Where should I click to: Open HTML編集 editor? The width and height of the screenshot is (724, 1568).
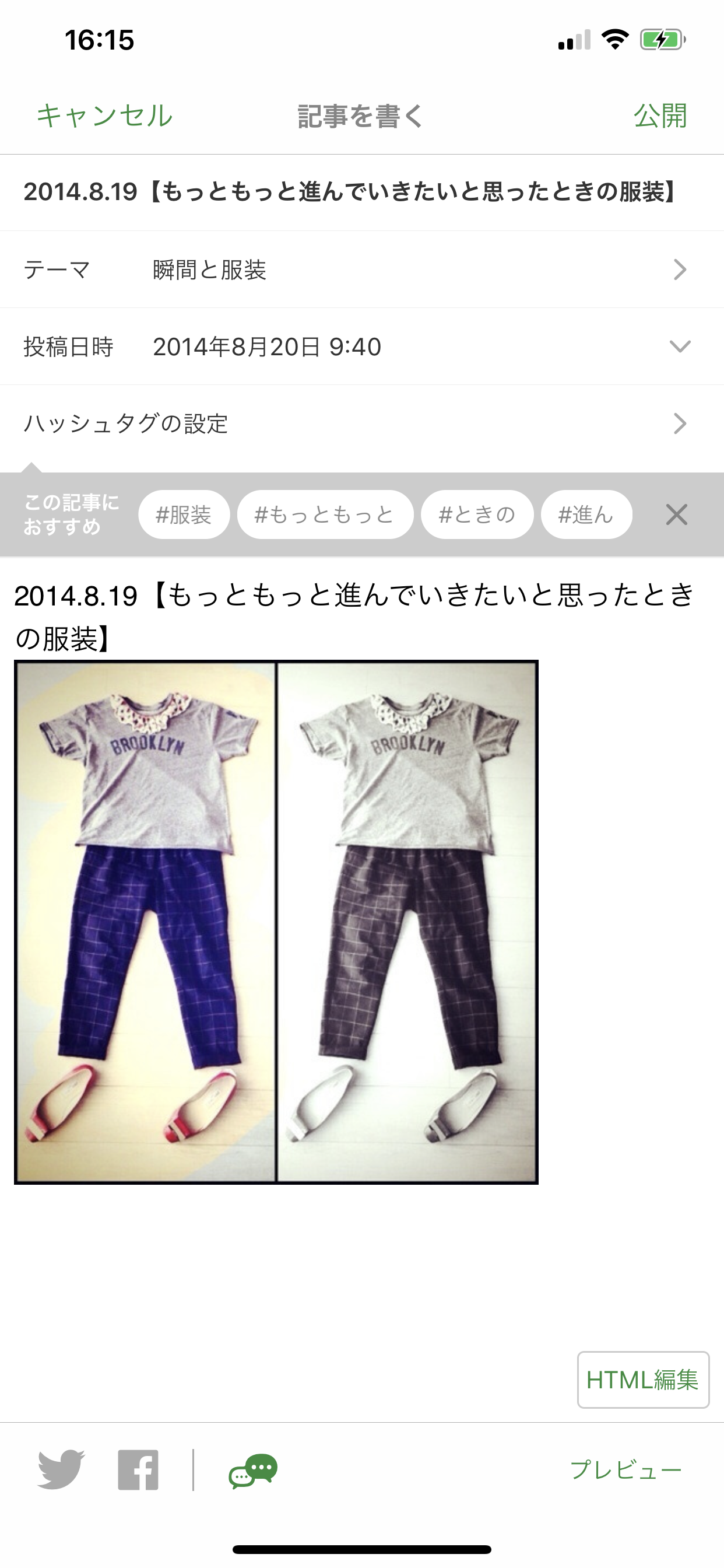pos(643,1380)
